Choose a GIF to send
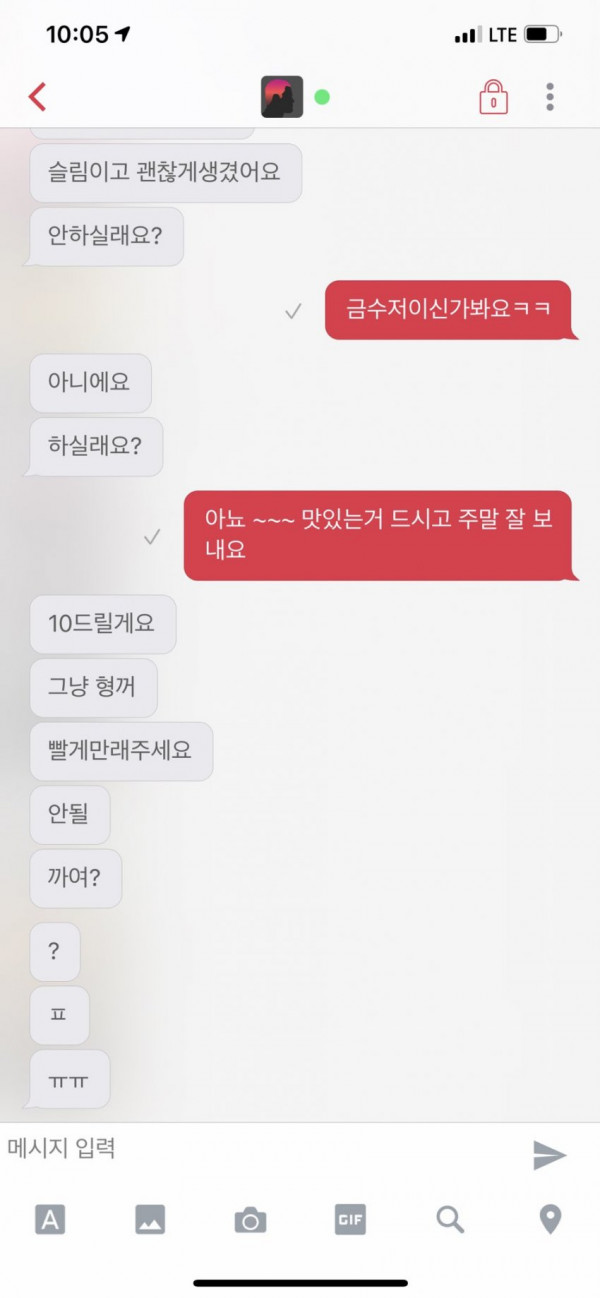600x1298 pixels. click(x=350, y=1219)
